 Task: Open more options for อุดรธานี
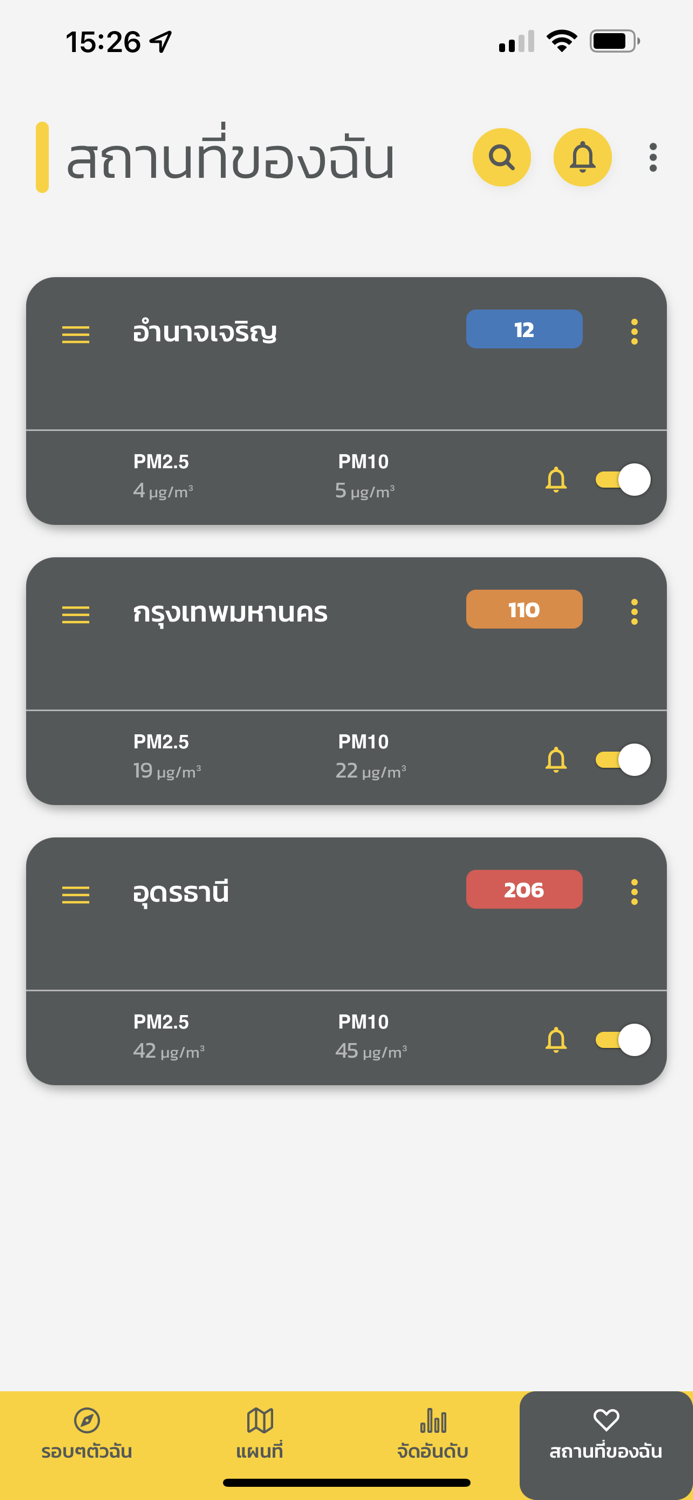pos(634,892)
